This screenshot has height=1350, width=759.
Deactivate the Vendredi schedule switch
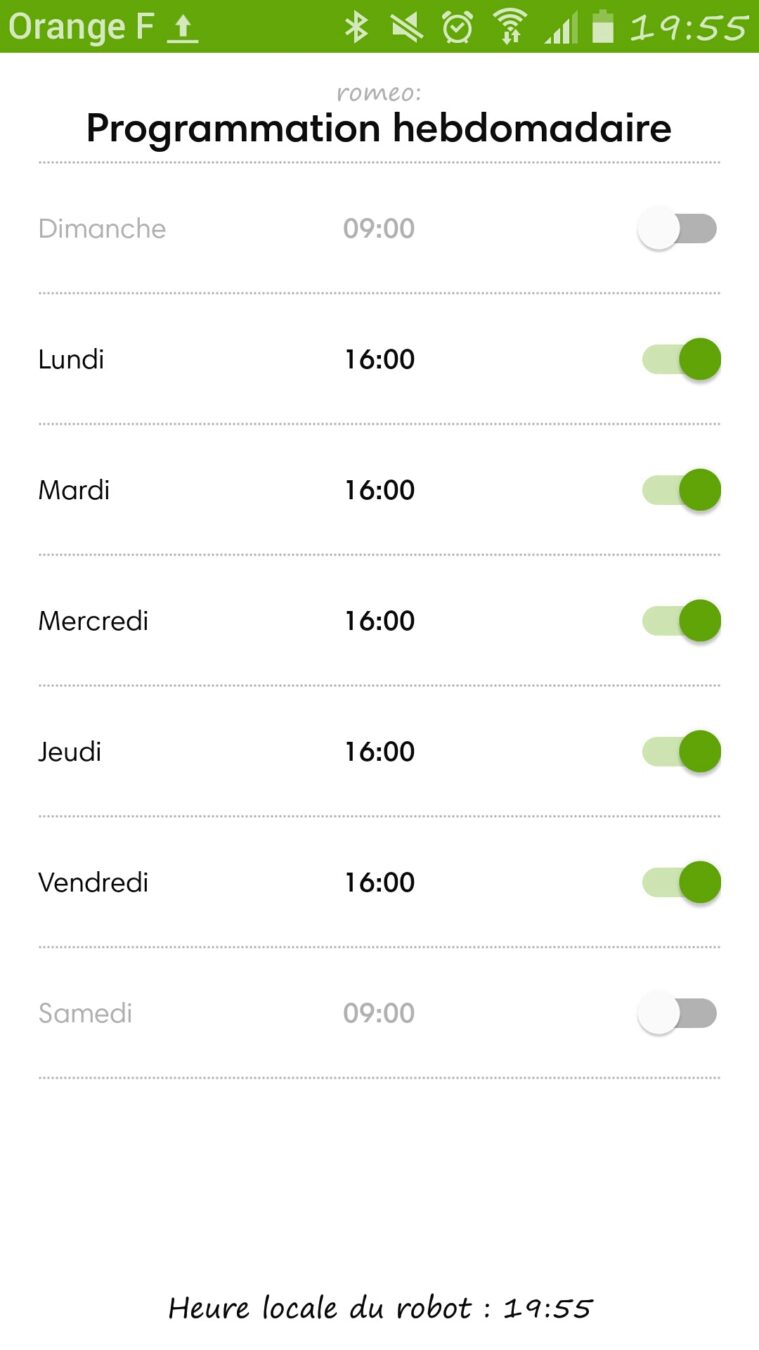tap(681, 882)
